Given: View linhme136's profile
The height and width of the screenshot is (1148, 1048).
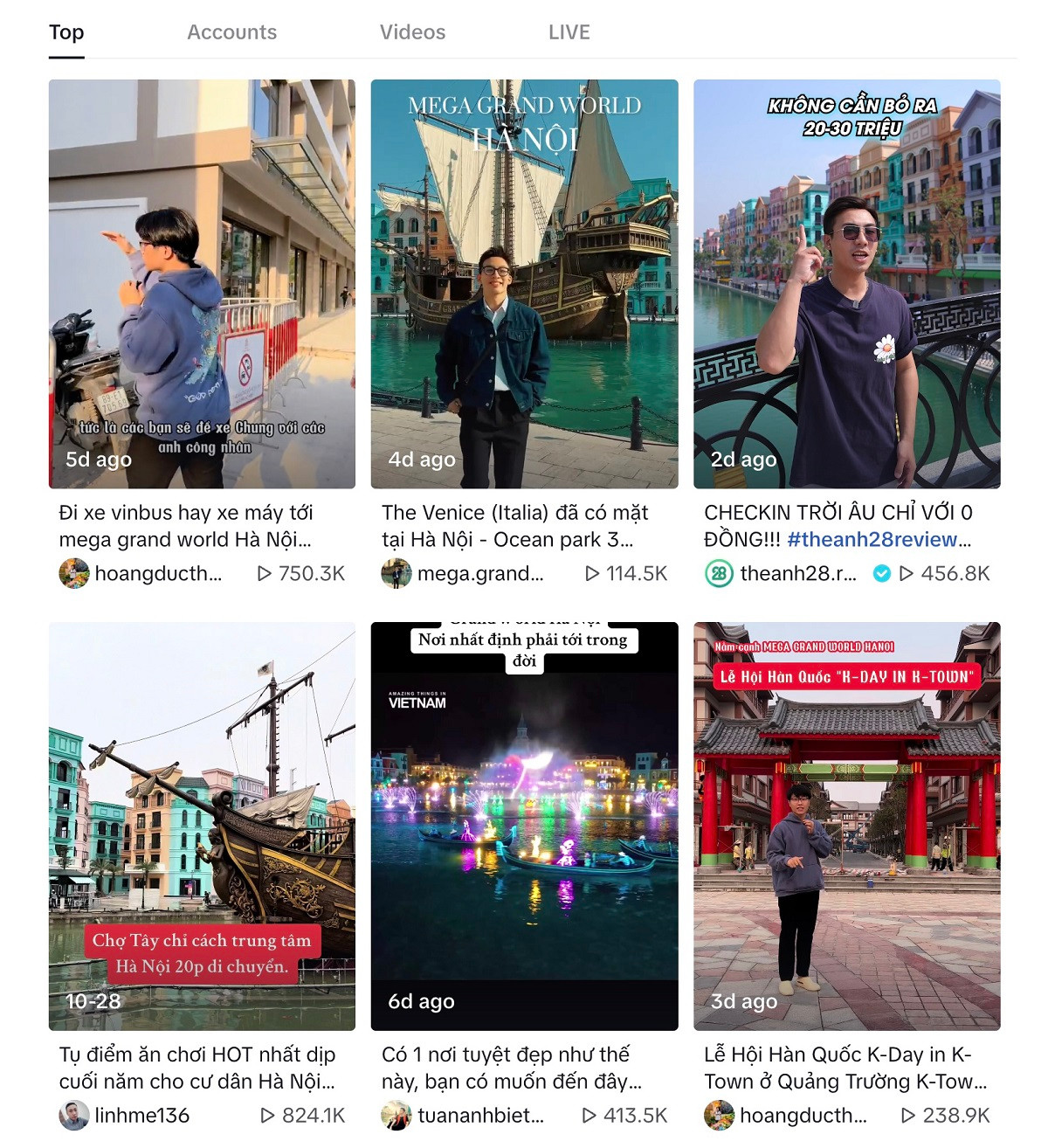Looking at the screenshot, I should coord(141,1116).
